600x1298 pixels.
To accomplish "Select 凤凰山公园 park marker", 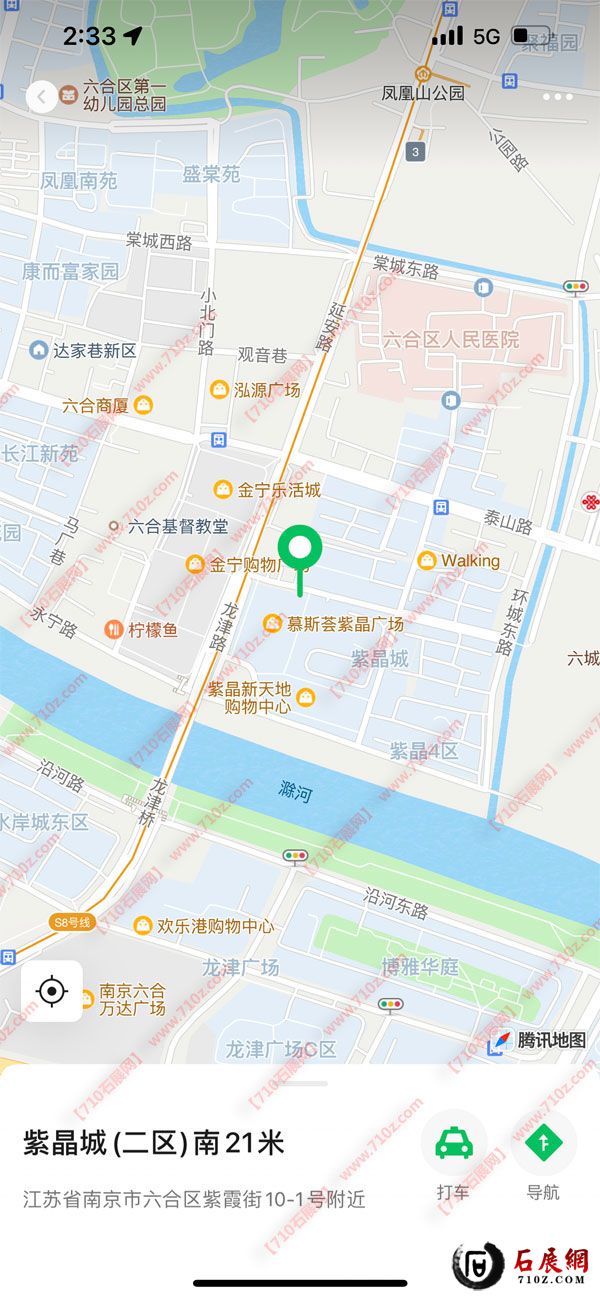I will (x=423, y=73).
